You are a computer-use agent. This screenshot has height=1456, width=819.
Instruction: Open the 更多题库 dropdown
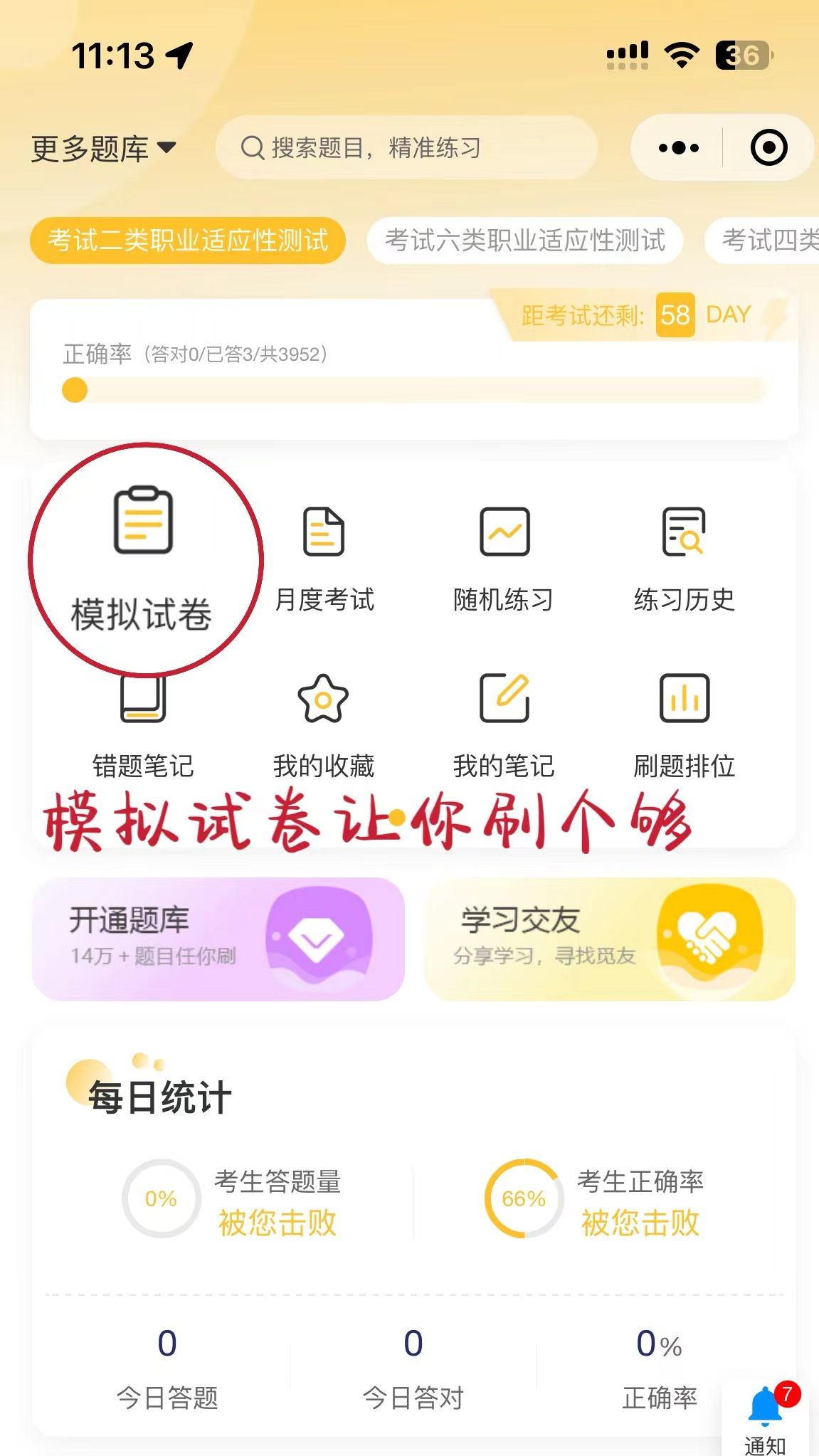pyautogui.click(x=103, y=149)
